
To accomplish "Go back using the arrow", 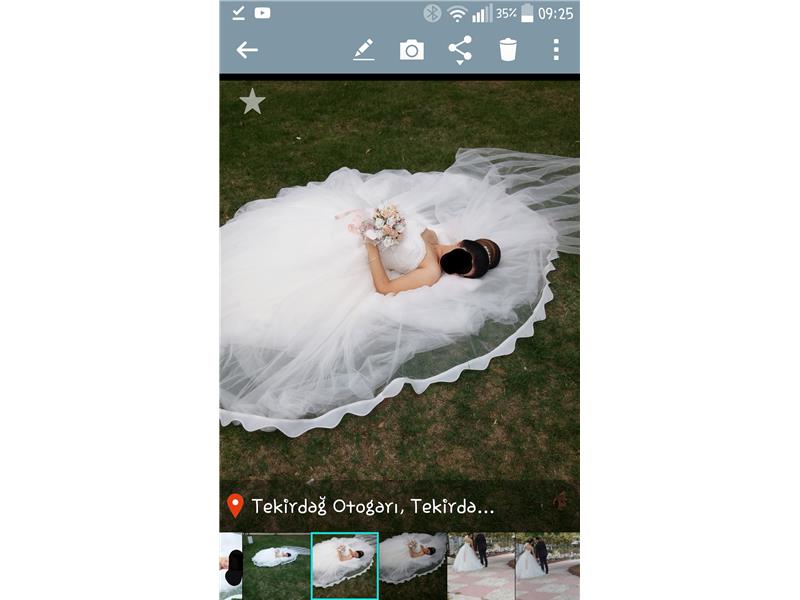I will pyautogui.click(x=247, y=50).
